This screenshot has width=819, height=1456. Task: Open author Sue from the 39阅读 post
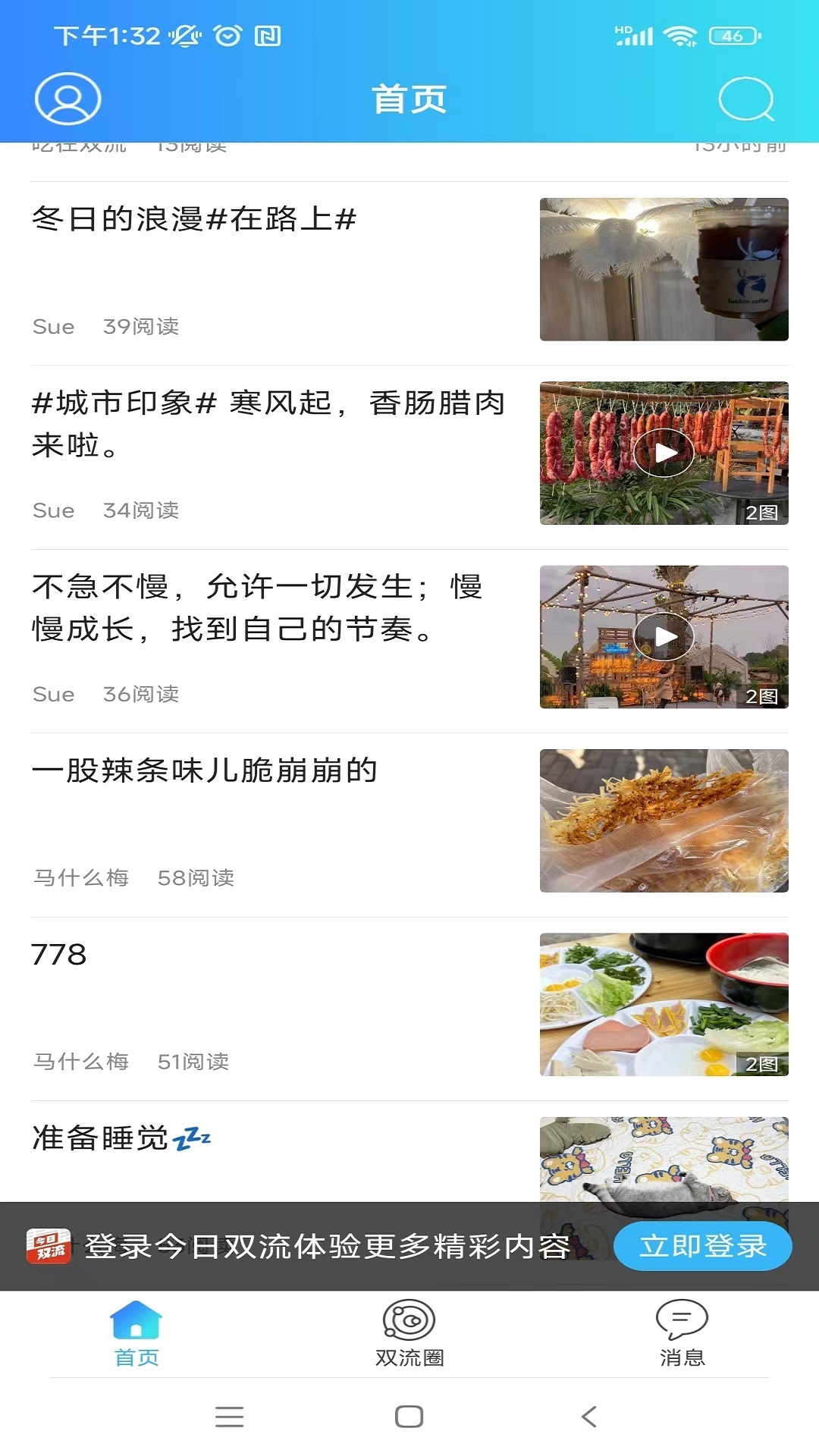point(52,326)
